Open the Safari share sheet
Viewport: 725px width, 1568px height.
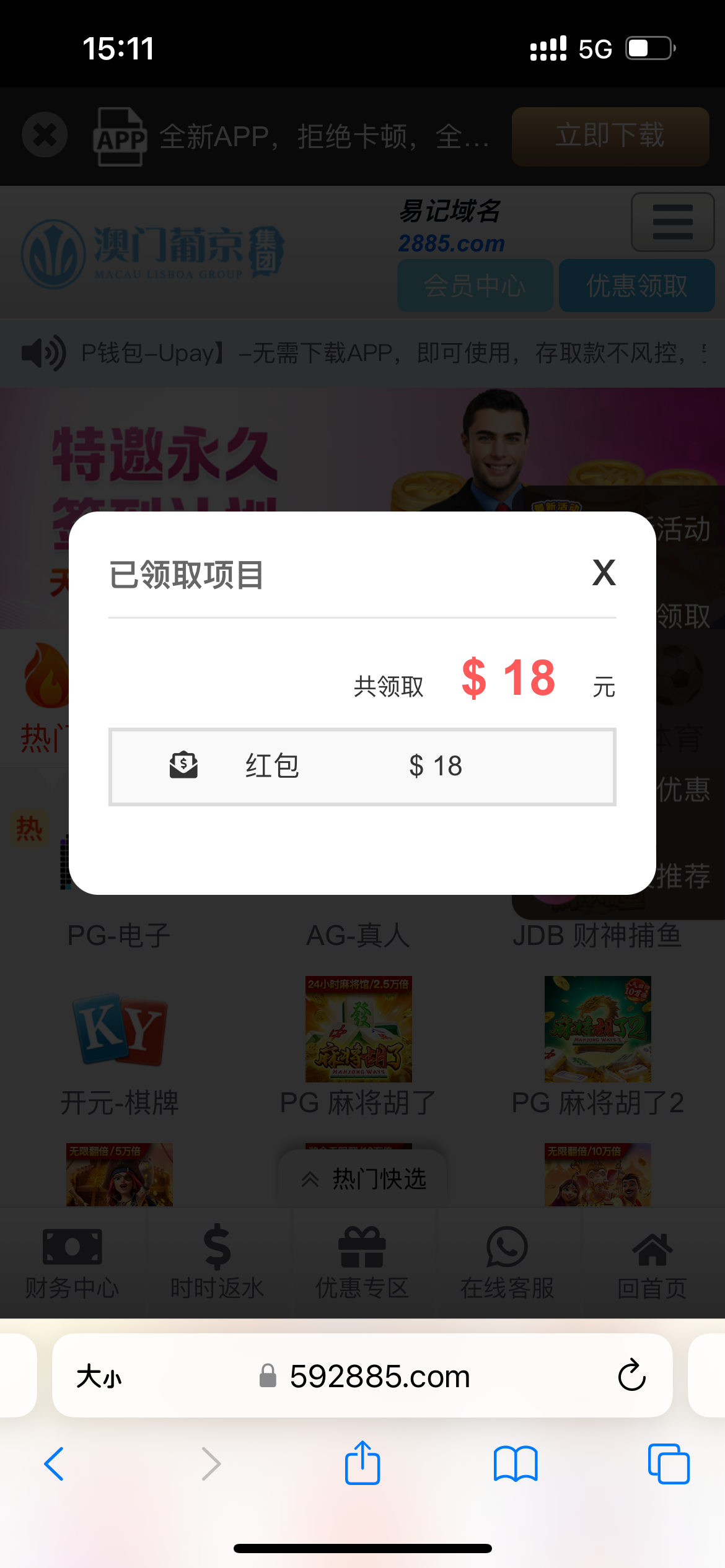click(362, 1463)
